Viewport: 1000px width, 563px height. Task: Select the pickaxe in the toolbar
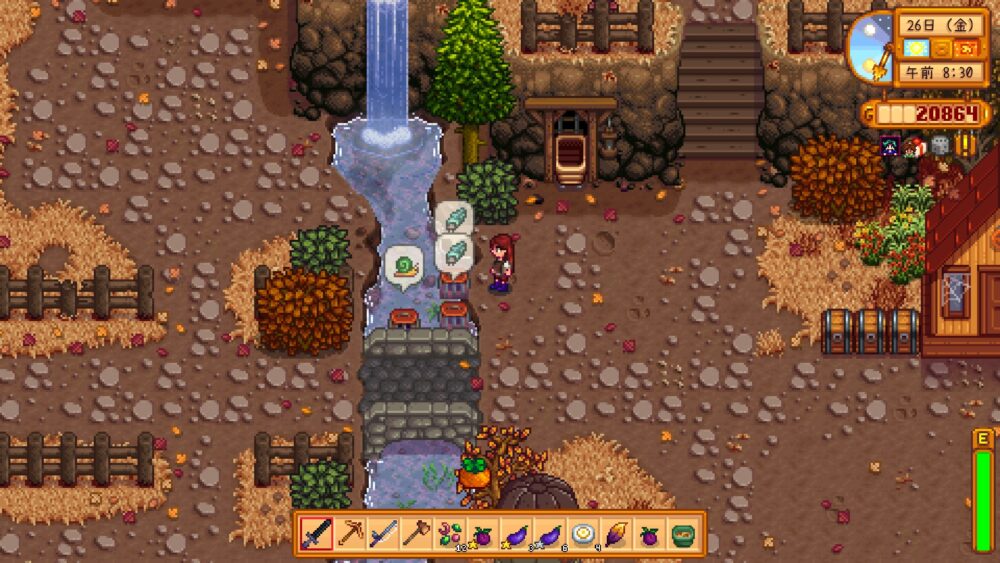(350, 534)
